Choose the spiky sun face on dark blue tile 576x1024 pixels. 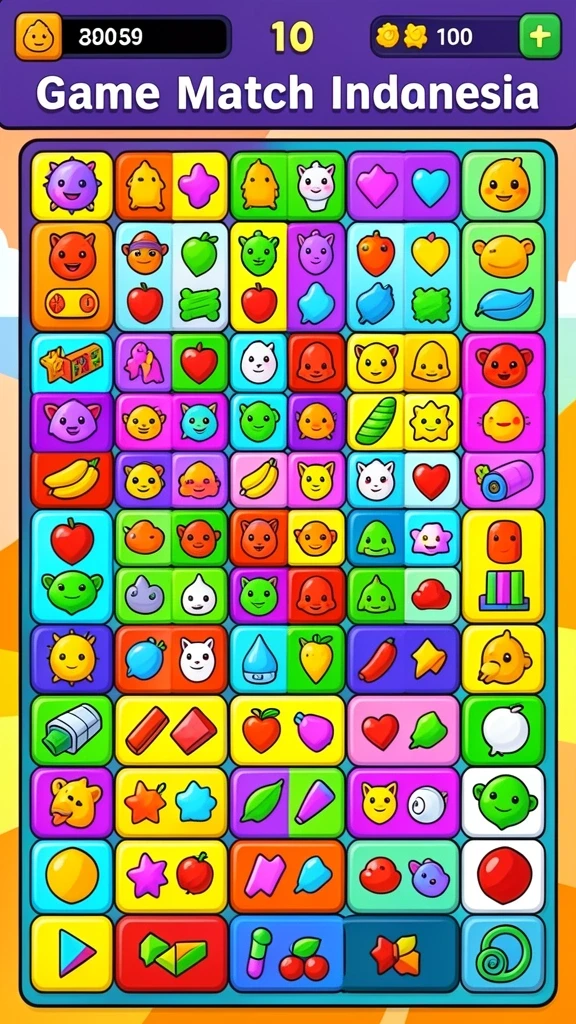coord(72,658)
